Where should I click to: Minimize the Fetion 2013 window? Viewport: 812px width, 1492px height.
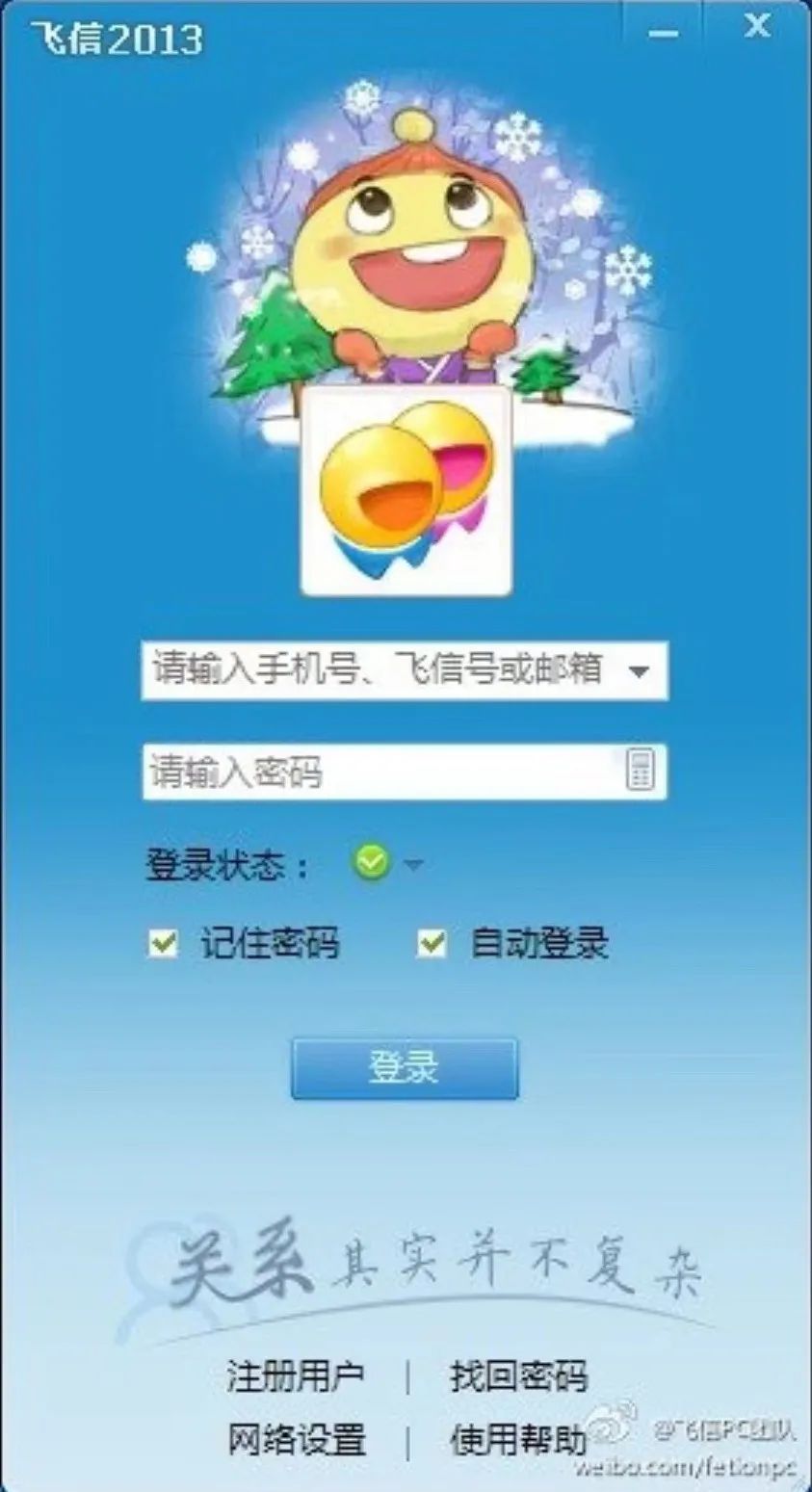(663, 34)
